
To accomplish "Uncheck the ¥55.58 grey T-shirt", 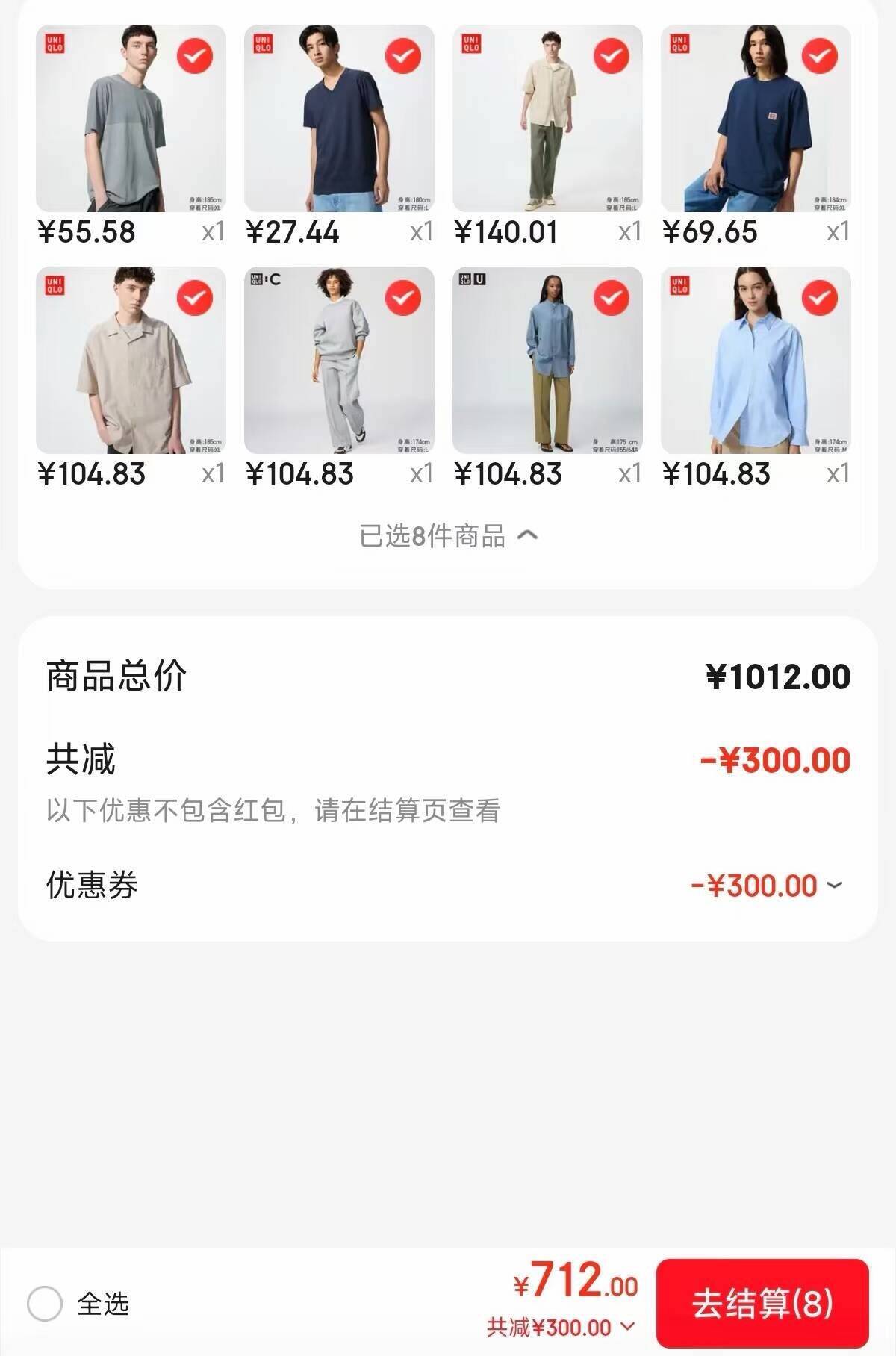I will pyautogui.click(x=195, y=56).
